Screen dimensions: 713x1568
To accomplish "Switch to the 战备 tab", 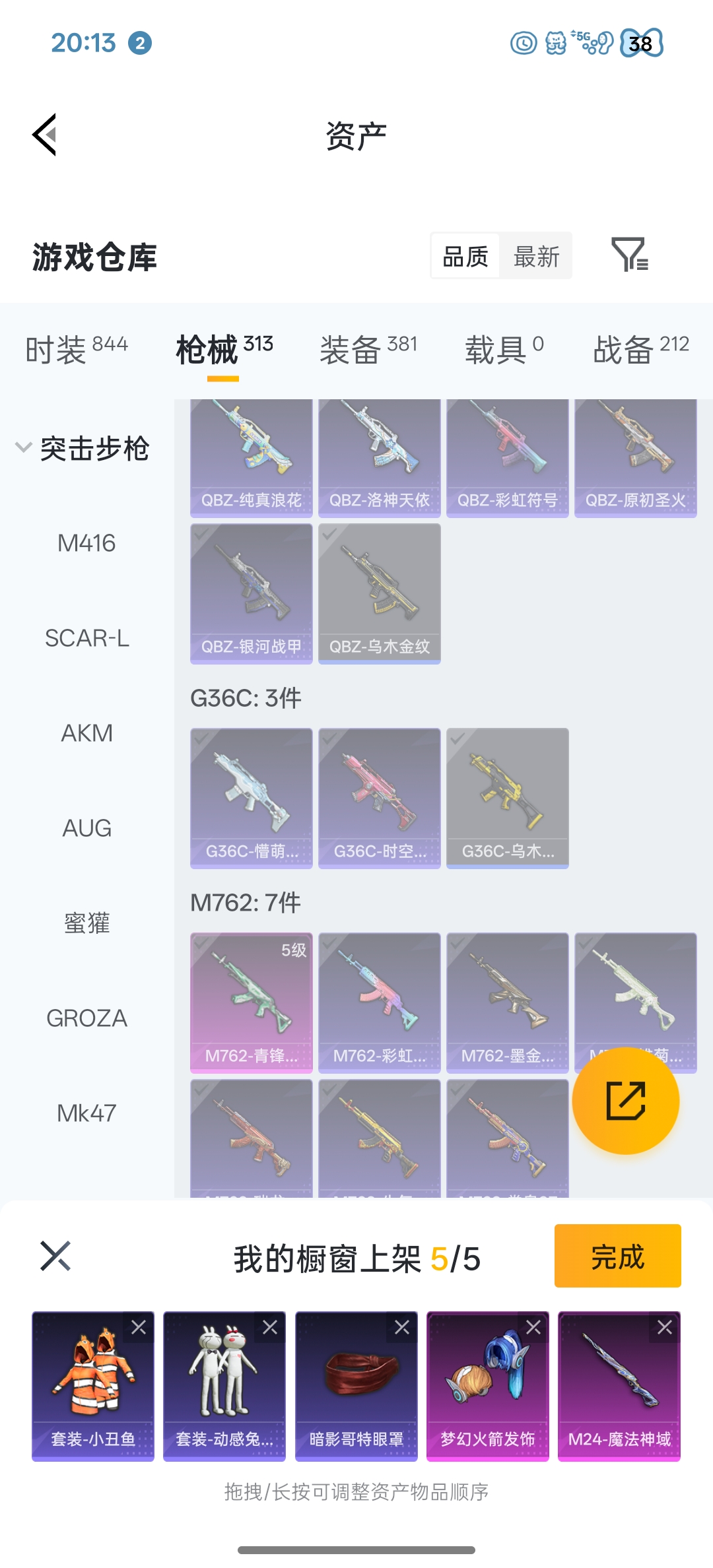I will pos(640,348).
